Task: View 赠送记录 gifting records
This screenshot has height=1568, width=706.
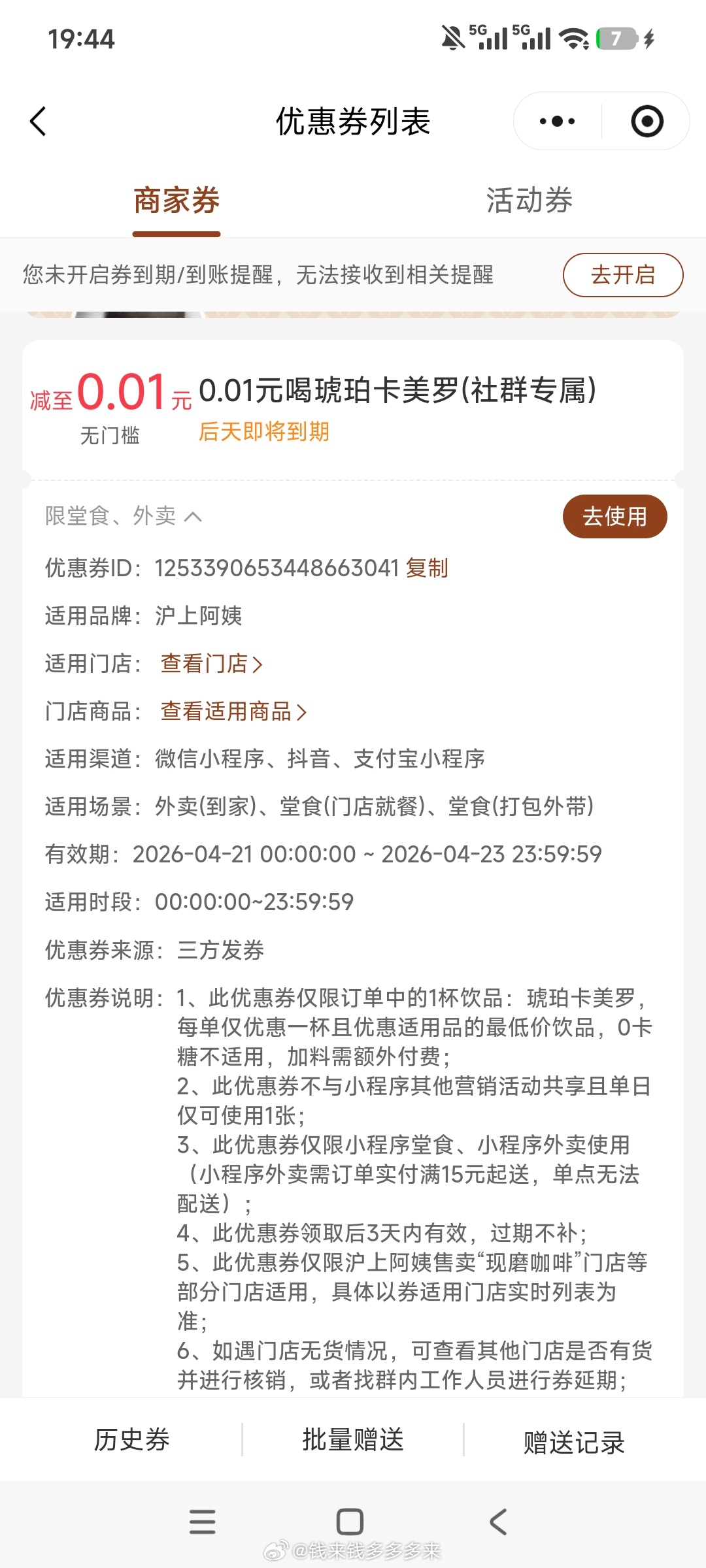Action: coord(574,1442)
